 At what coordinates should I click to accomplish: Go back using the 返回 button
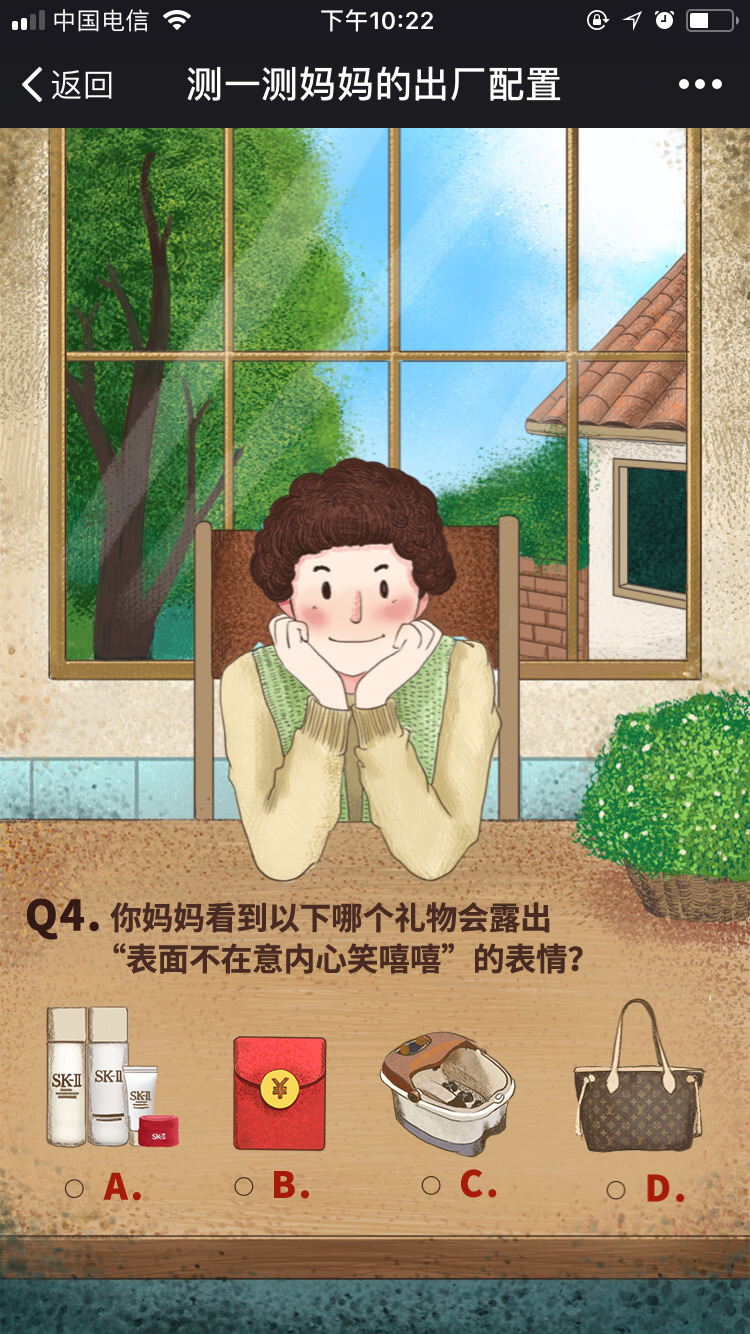(66, 85)
